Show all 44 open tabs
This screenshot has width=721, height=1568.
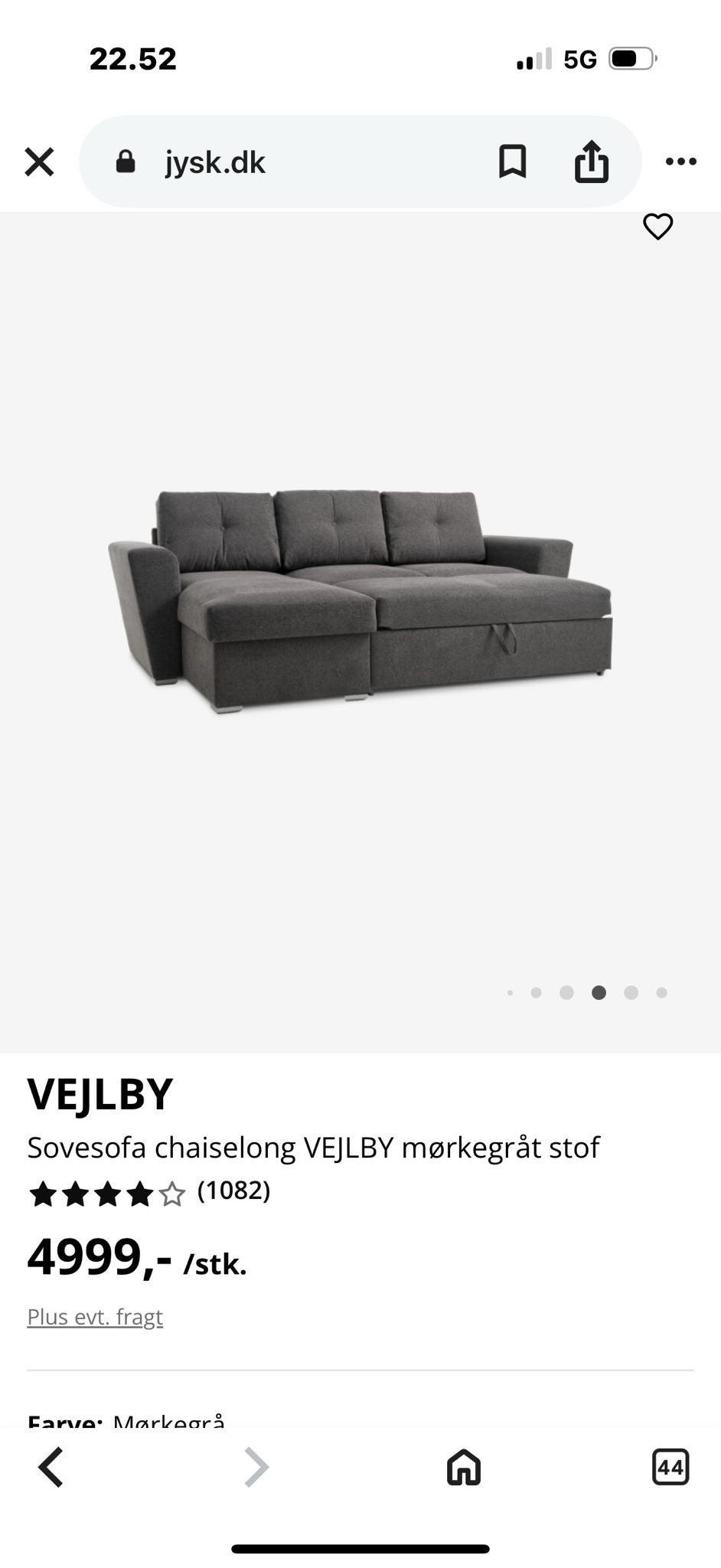click(670, 1467)
